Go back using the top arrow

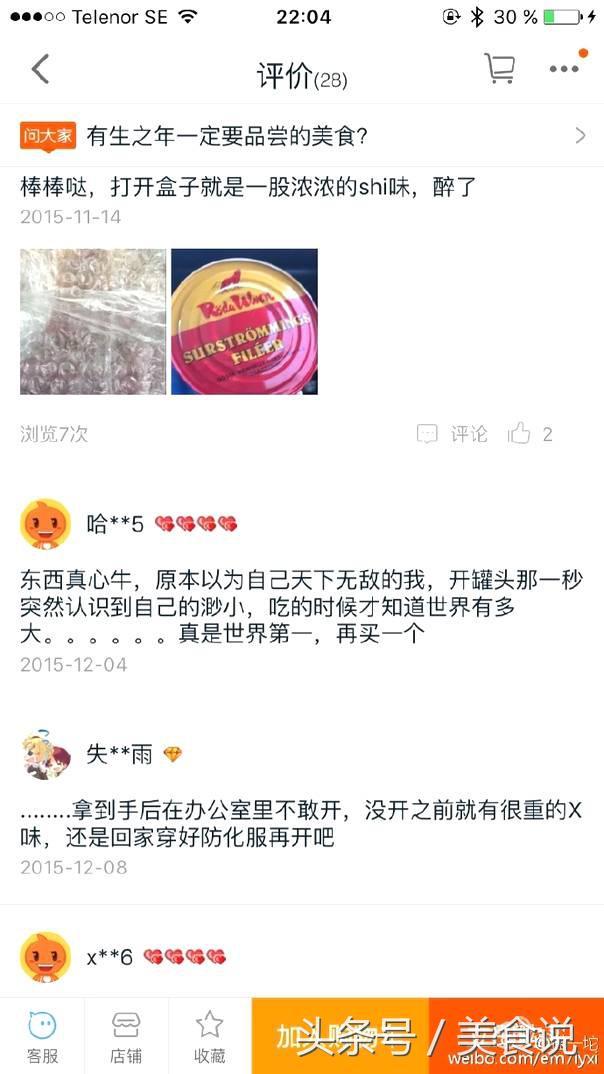click(x=40, y=69)
